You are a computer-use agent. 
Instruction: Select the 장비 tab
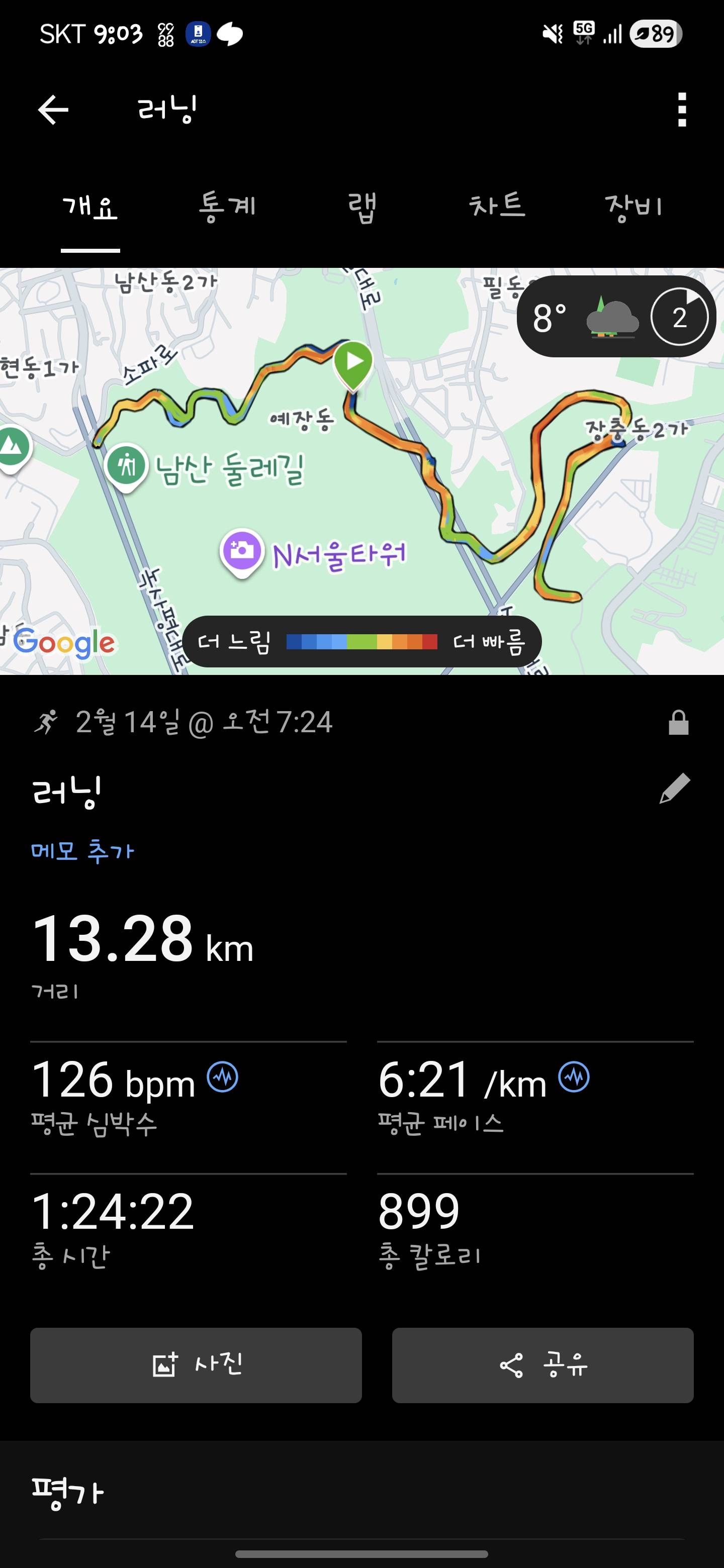636,207
